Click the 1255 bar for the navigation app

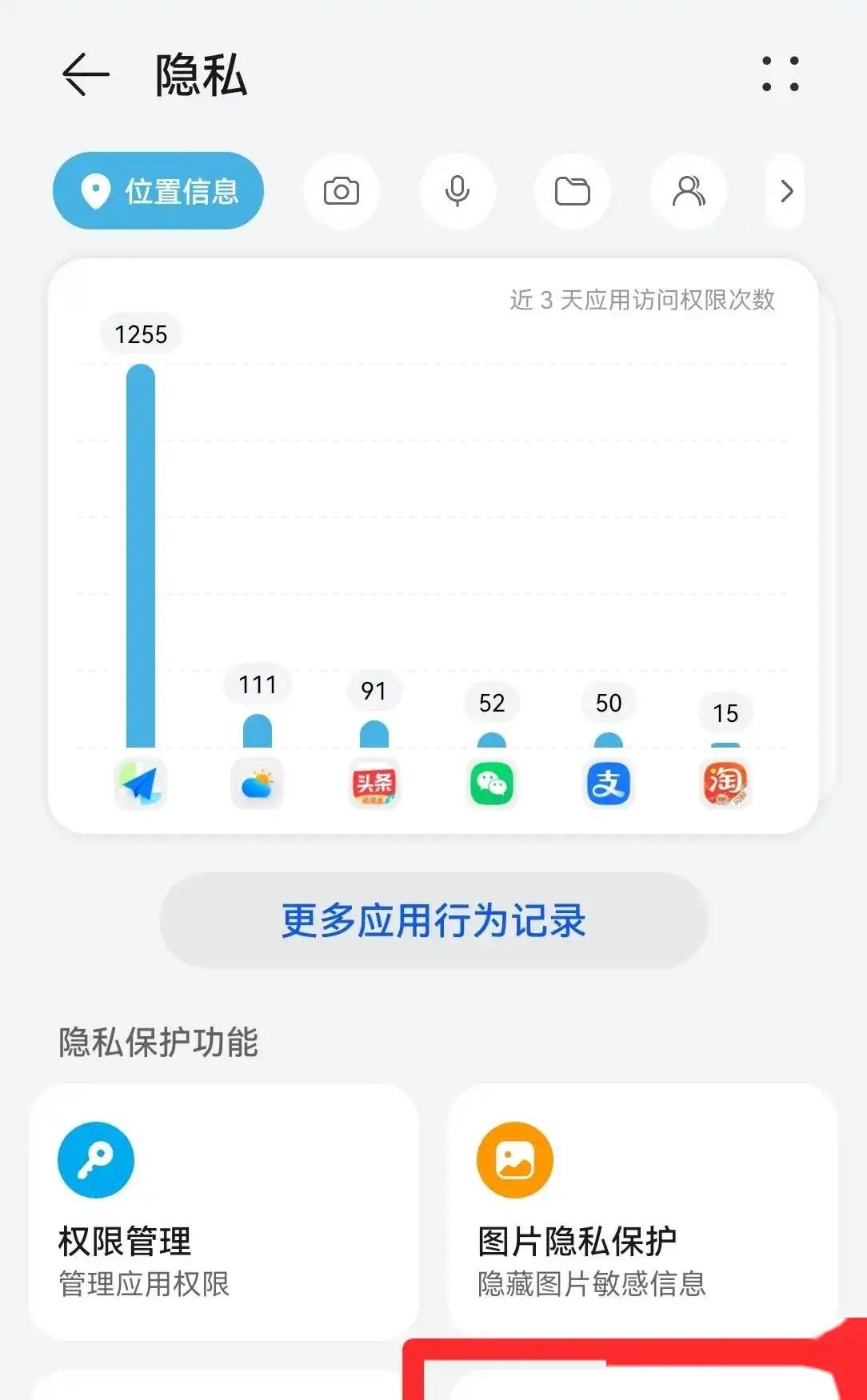(141, 552)
